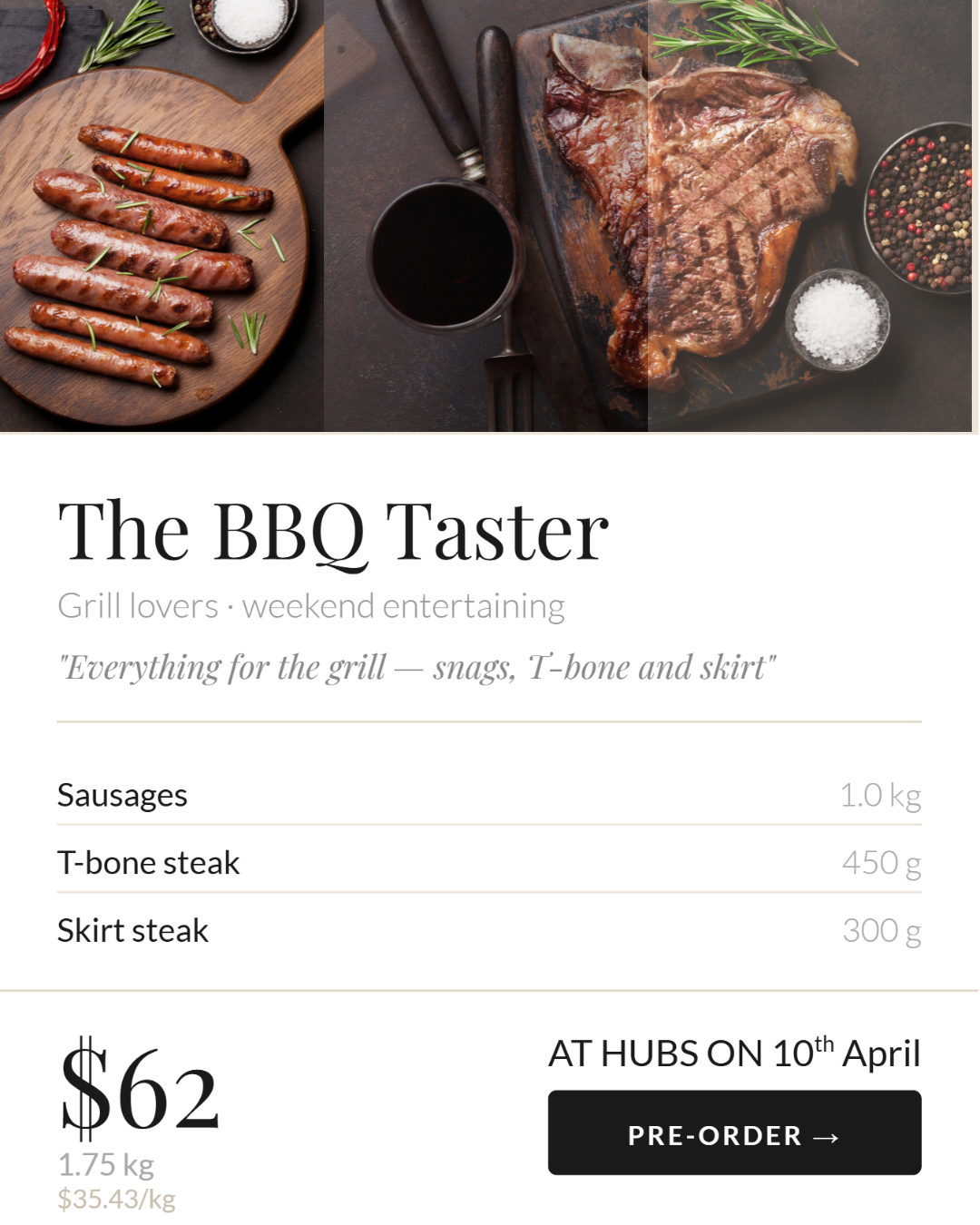Click the Grill lovers tag

click(x=134, y=605)
